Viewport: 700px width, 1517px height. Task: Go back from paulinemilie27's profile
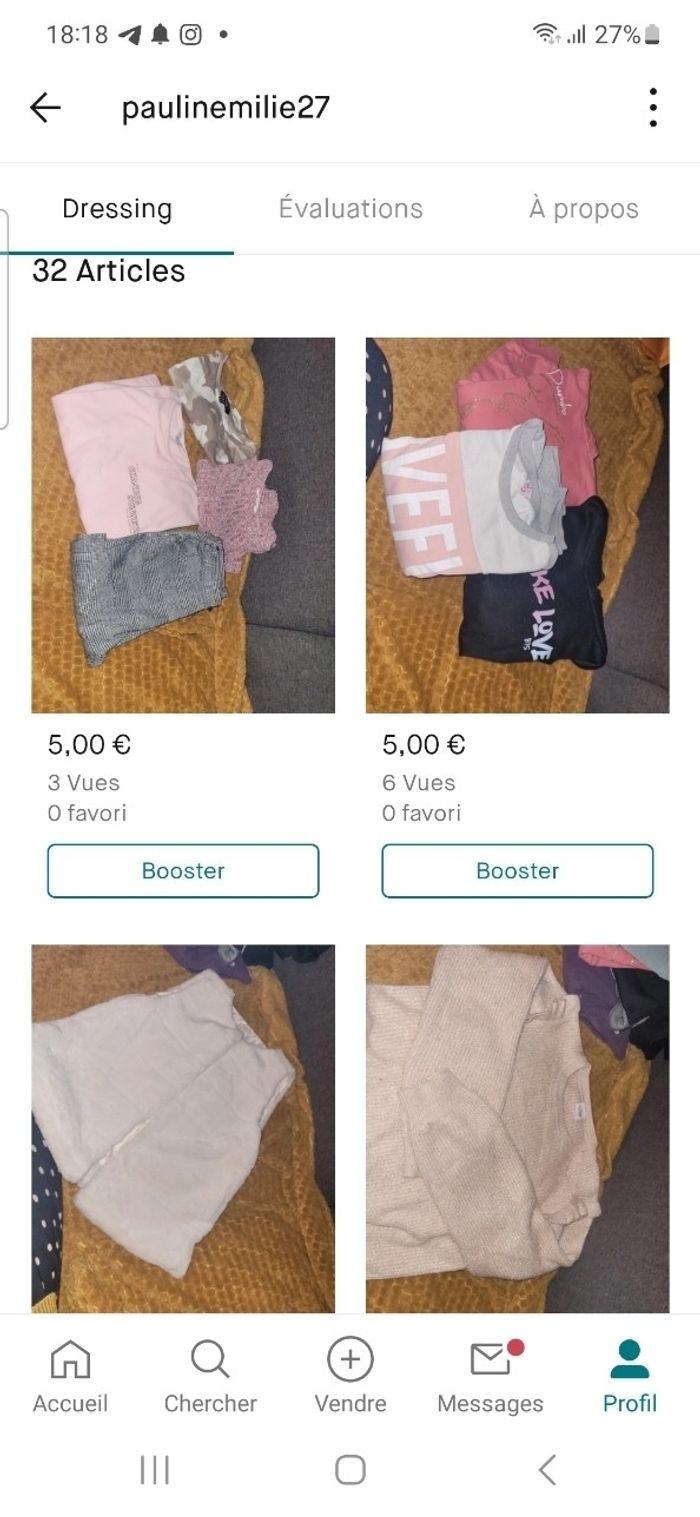(46, 108)
